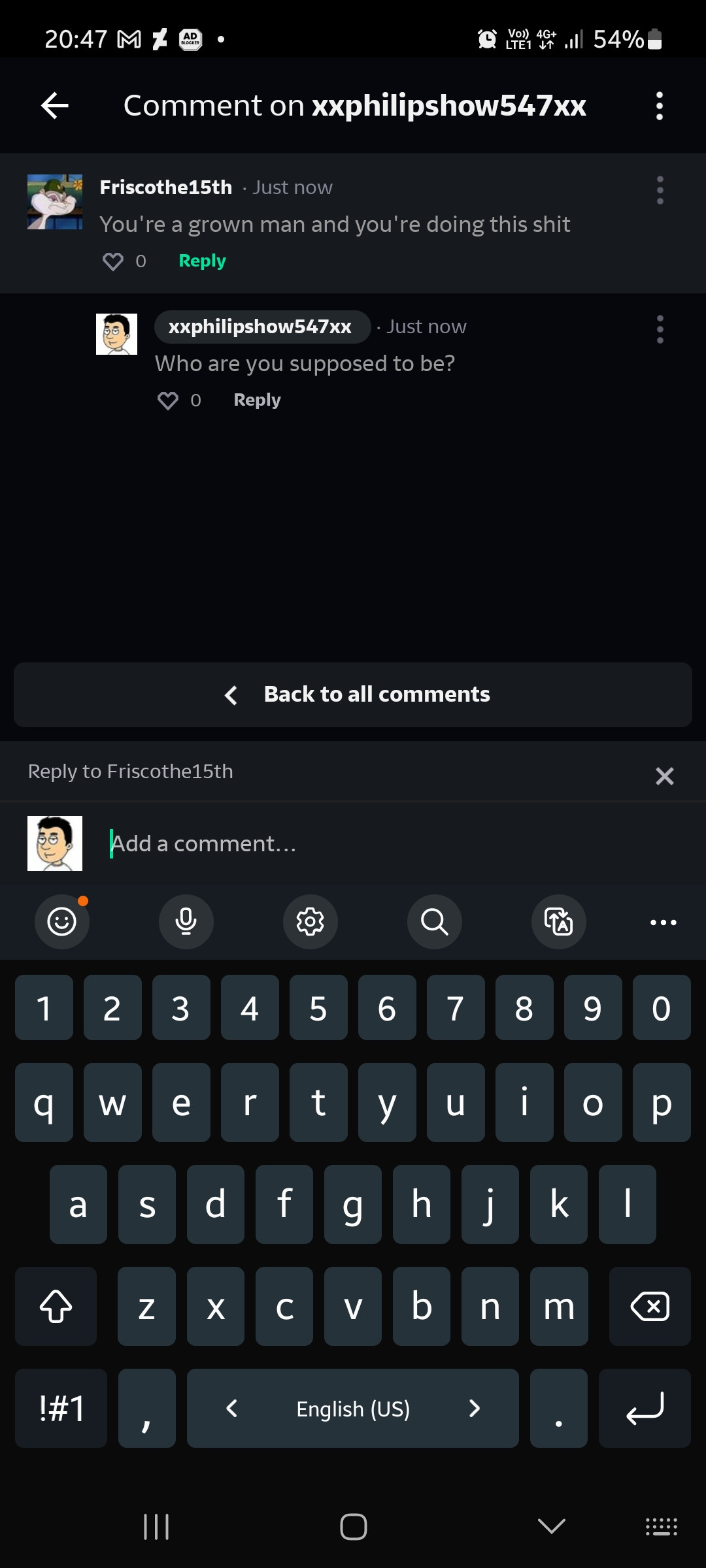706x1568 pixels.
Task: Go back using the top-left arrow
Action: (55, 105)
